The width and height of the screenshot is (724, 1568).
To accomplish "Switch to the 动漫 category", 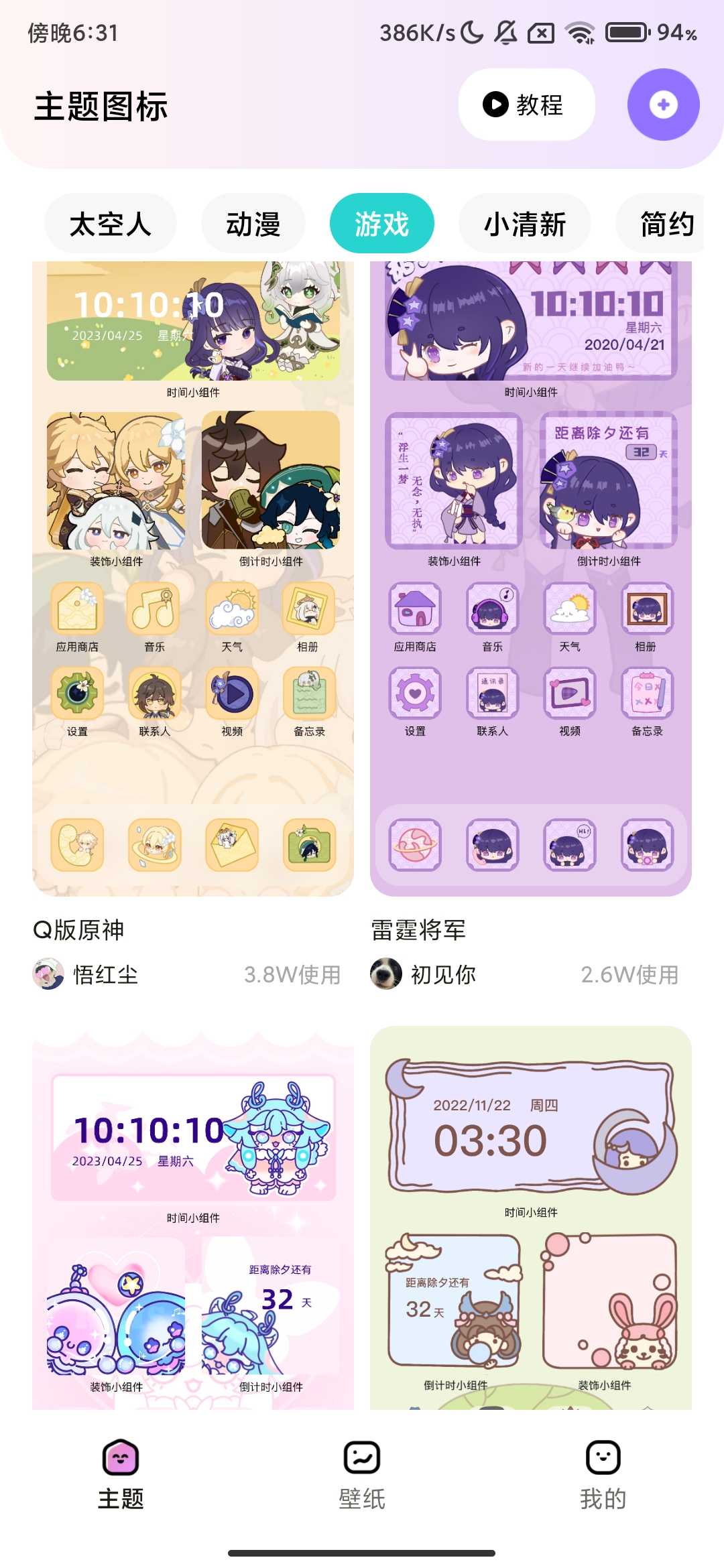I will [x=253, y=224].
